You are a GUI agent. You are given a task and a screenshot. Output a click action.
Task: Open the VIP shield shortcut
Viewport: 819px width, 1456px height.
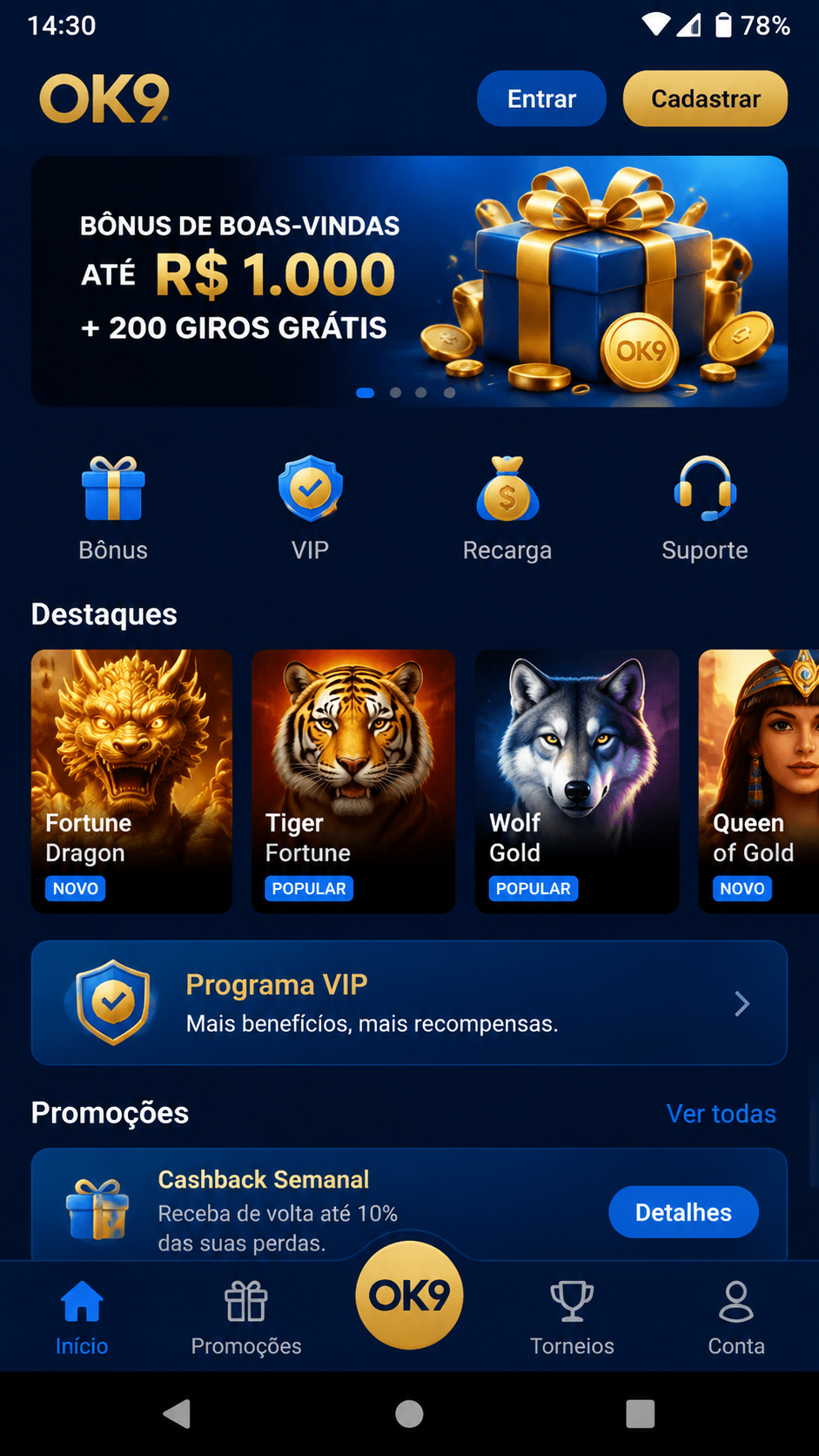click(x=310, y=509)
